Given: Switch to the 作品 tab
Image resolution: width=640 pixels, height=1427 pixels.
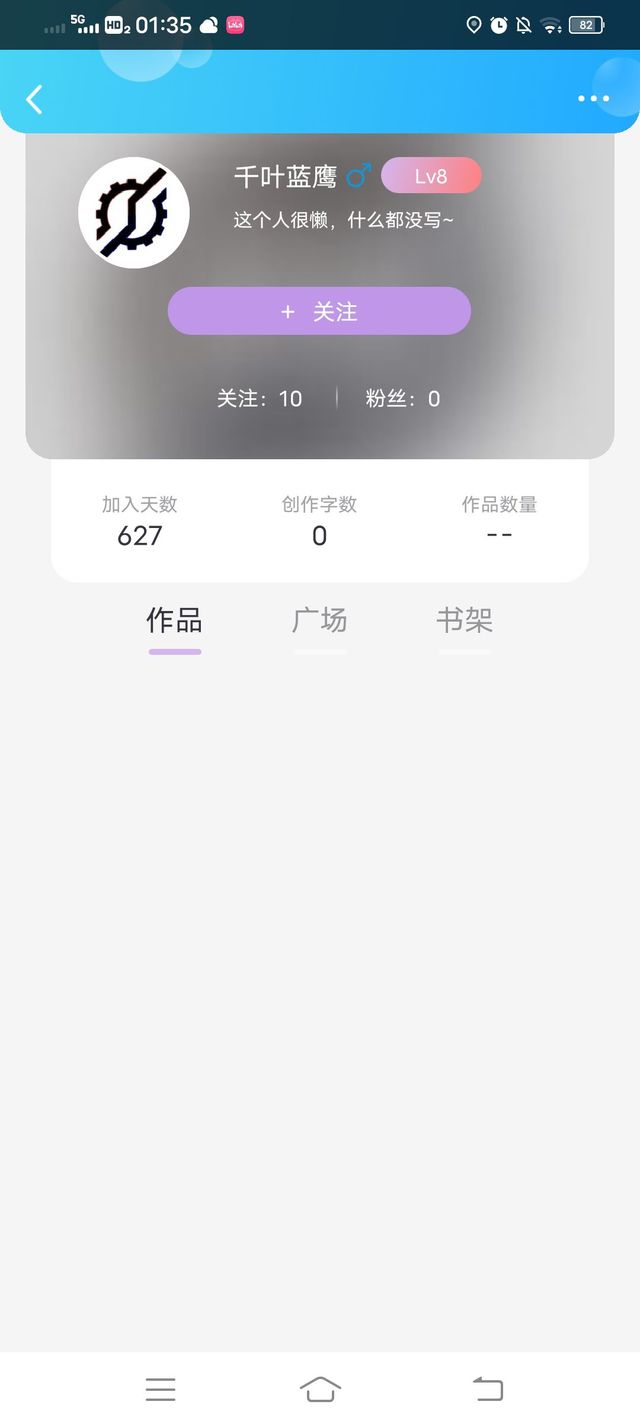Looking at the screenshot, I should (x=175, y=621).
